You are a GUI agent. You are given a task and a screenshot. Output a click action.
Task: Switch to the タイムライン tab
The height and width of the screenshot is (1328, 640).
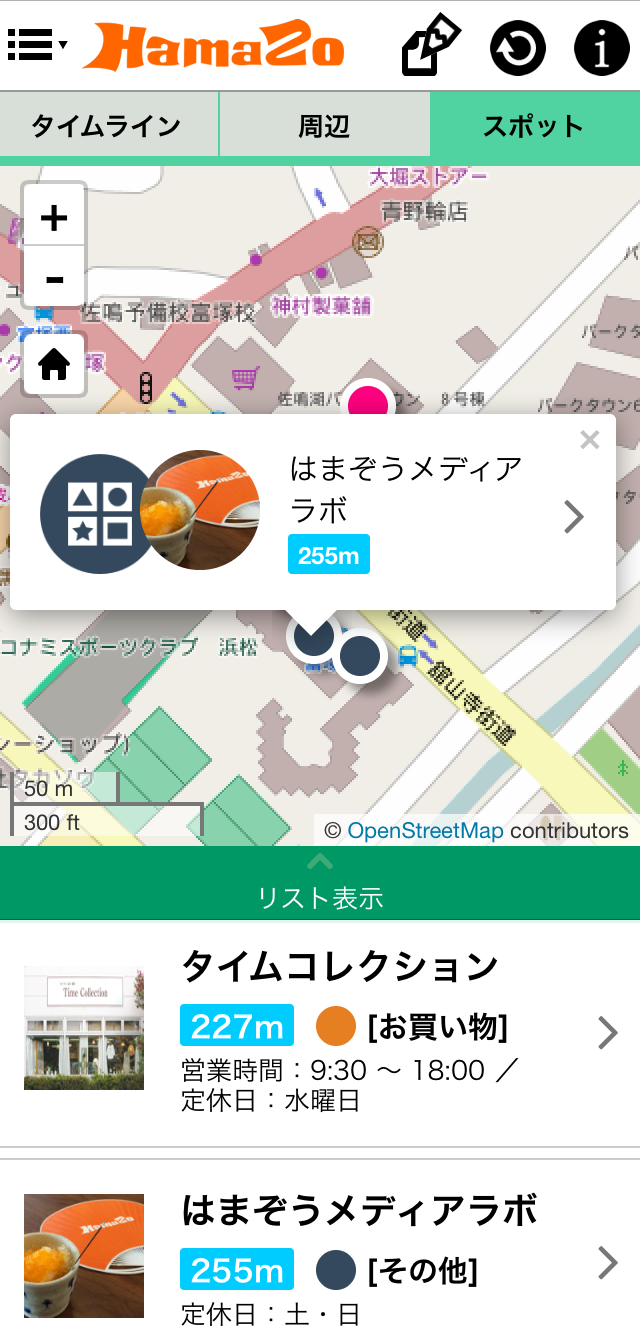(x=107, y=126)
